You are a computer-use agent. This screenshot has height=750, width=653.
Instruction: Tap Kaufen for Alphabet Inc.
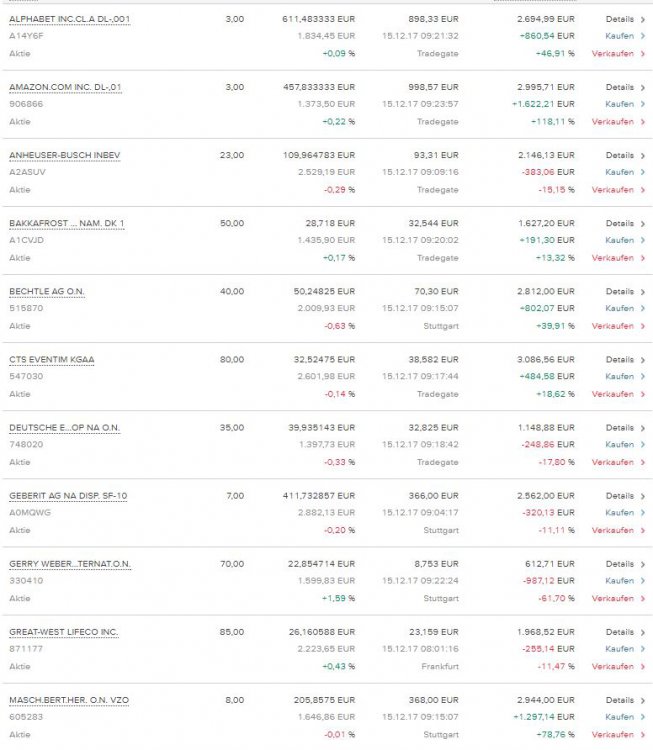[x=624, y=36]
